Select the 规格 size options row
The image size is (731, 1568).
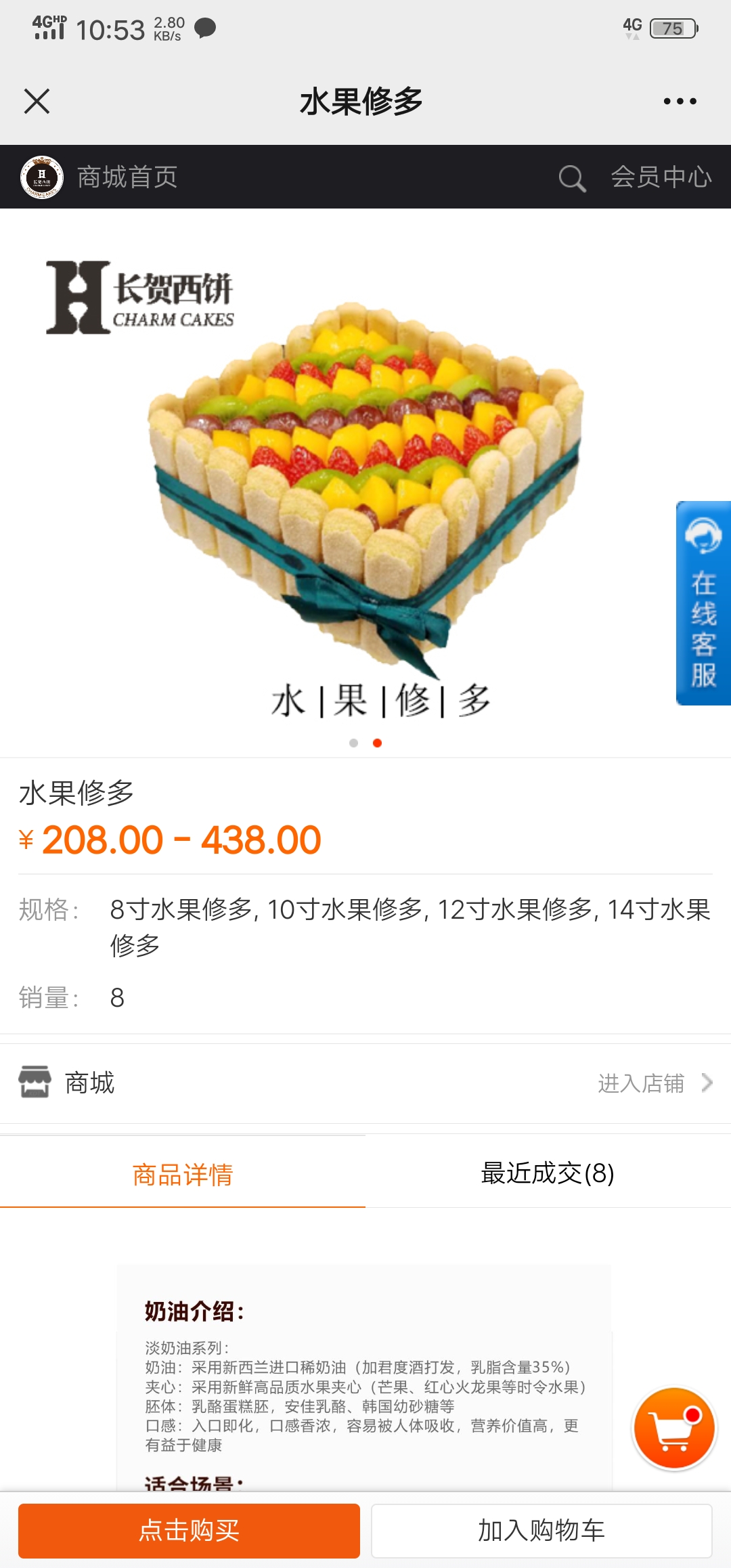point(409,926)
